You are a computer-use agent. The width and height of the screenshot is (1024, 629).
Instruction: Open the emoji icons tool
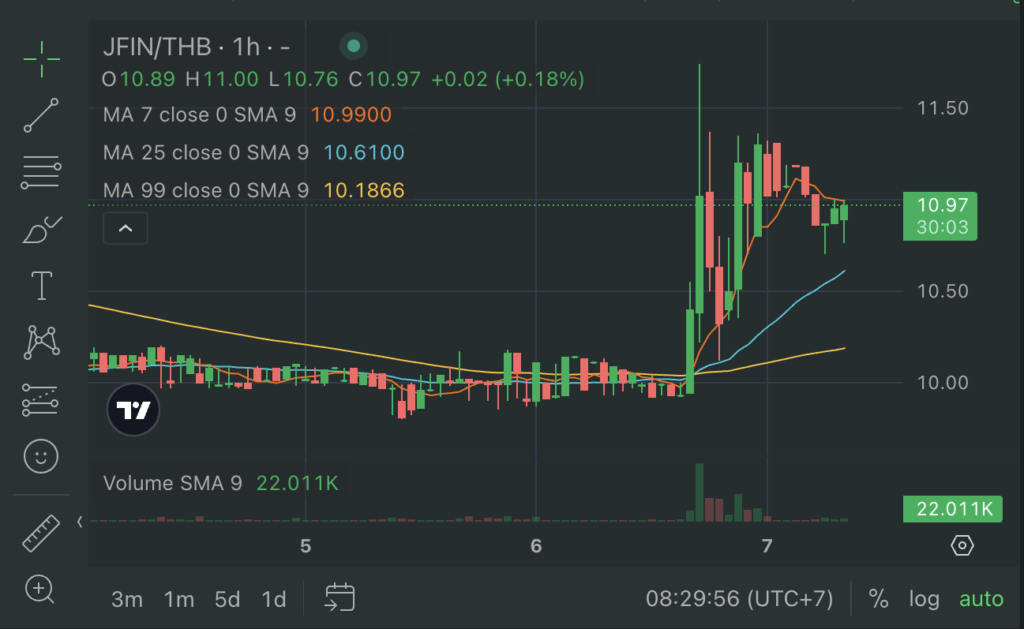[41, 458]
